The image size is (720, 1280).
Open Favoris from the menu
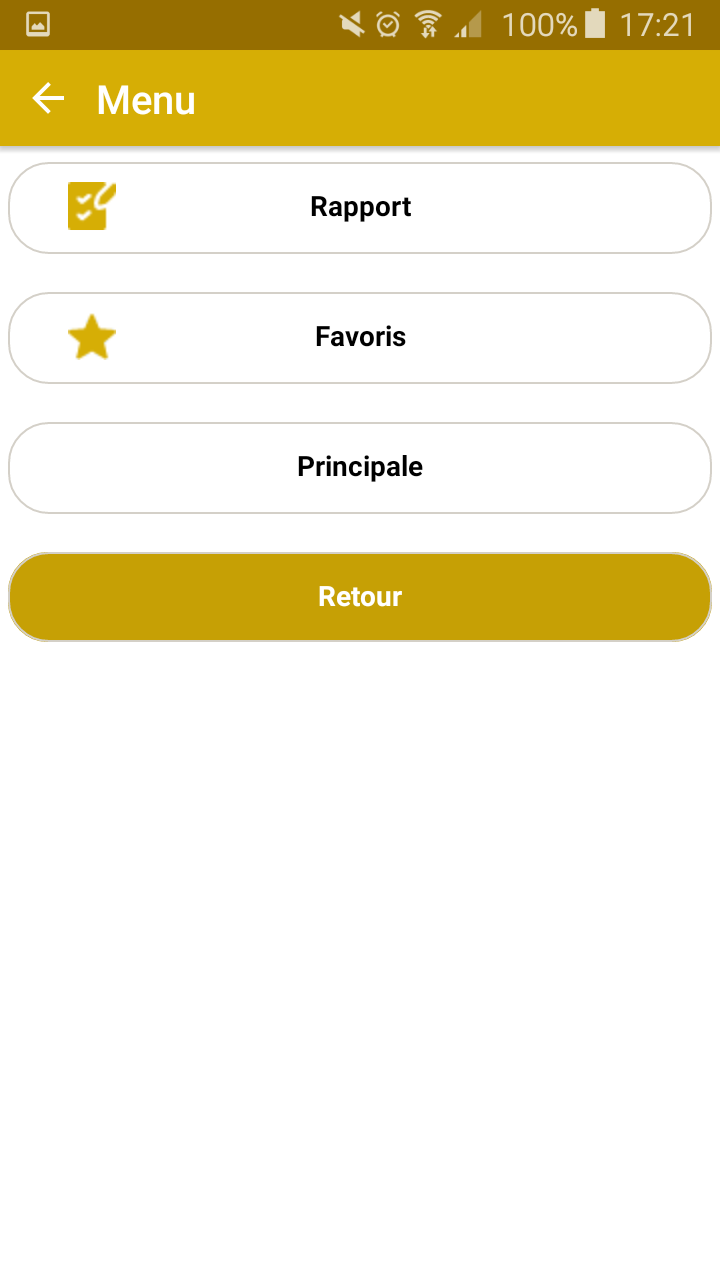[x=360, y=338]
